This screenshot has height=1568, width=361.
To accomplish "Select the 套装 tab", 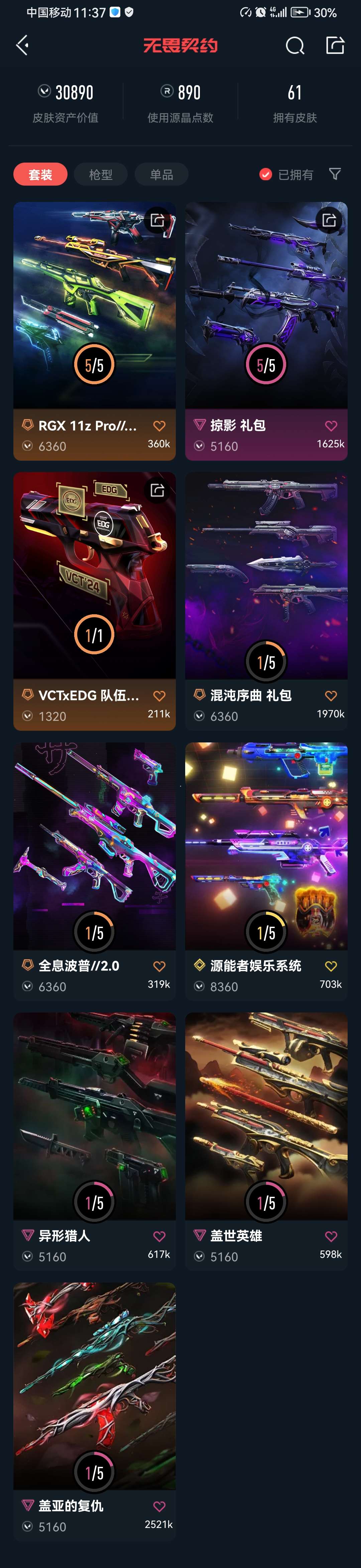I will coord(40,175).
